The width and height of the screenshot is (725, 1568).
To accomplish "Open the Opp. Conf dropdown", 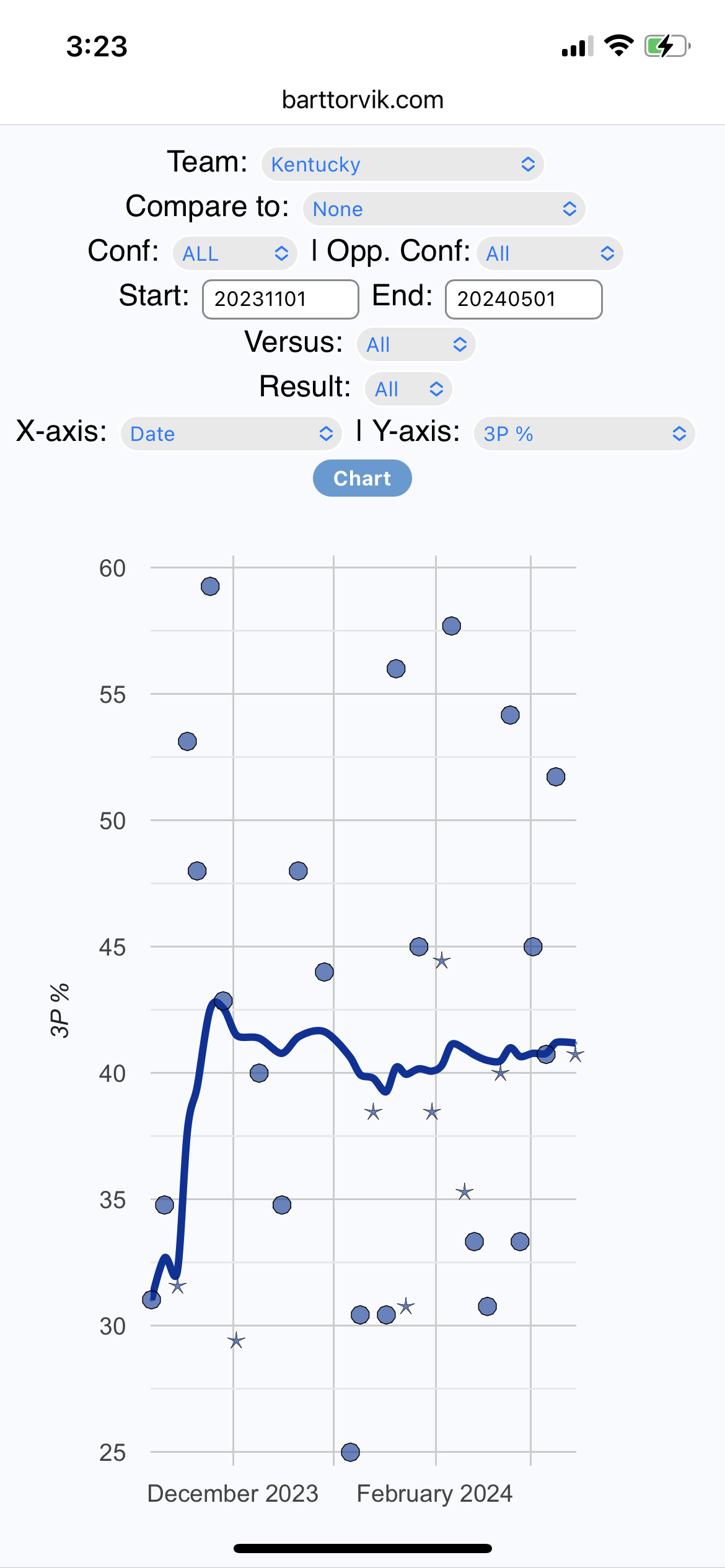I will [549, 253].
